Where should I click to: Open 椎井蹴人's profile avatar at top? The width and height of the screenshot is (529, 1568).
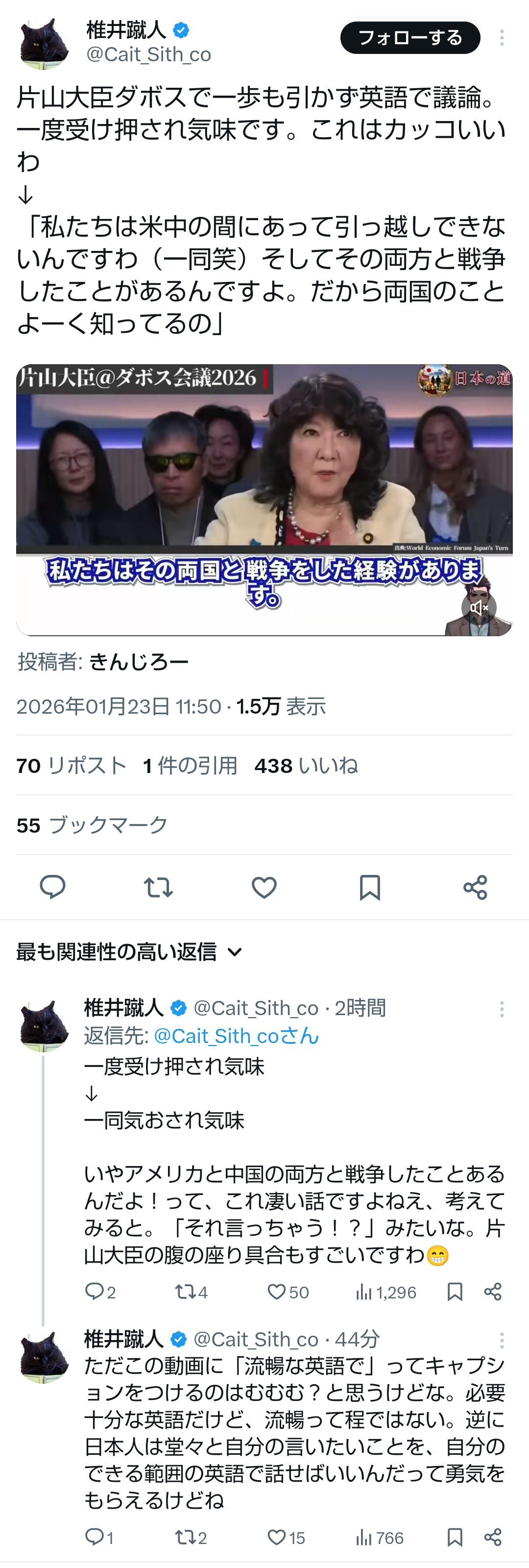[x=44, y=43]
